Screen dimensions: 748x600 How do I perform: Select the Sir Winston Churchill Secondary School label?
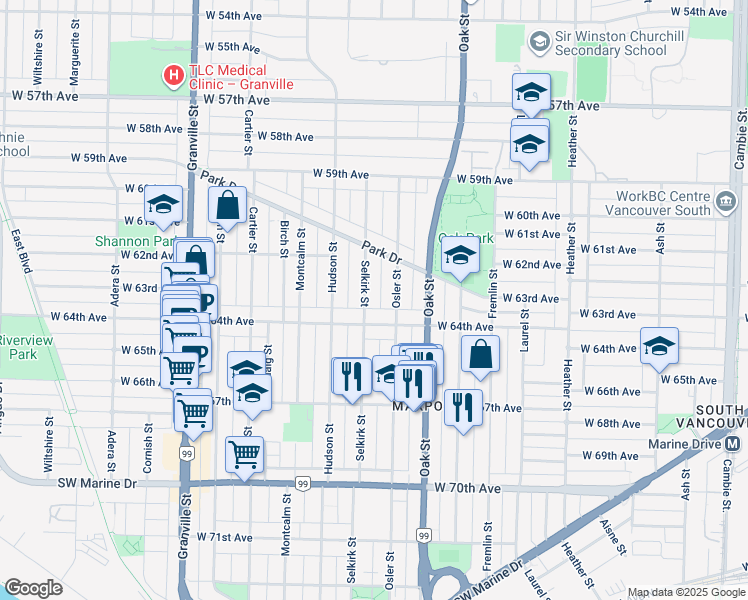pyautogui.click(x=611, y=42)
